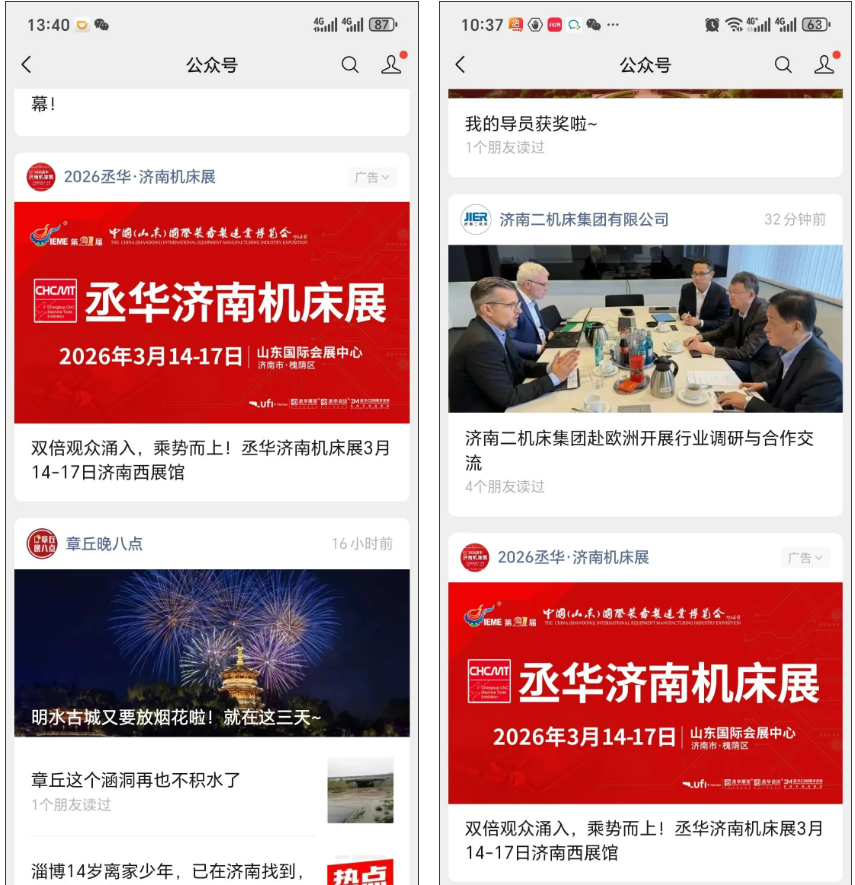The height and width of the screenshot is (885, 855).
Task: Tap the person icon on the right screen header
Action: click(x=824, y=64)
